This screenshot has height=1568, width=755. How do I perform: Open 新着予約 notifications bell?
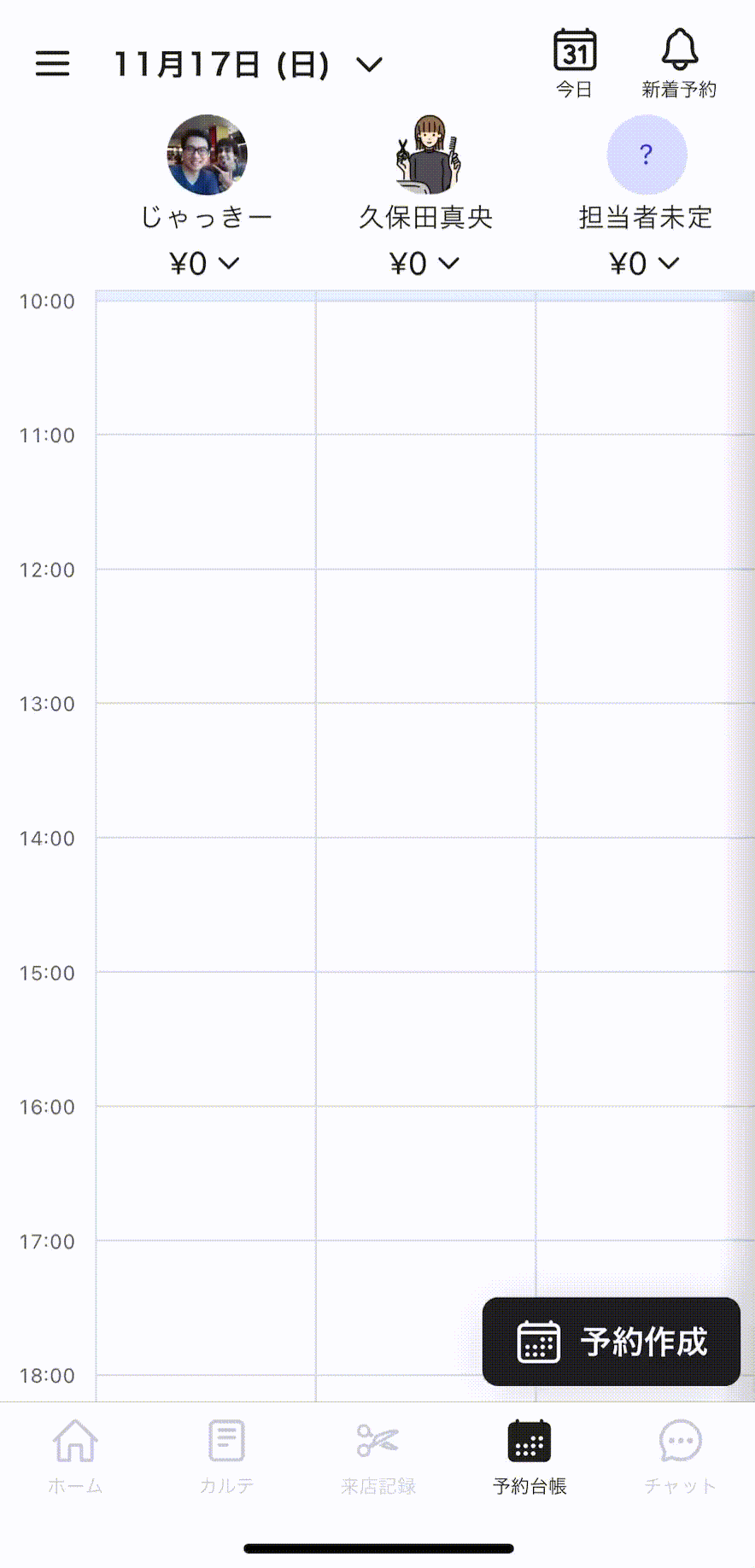pos(679,64)
